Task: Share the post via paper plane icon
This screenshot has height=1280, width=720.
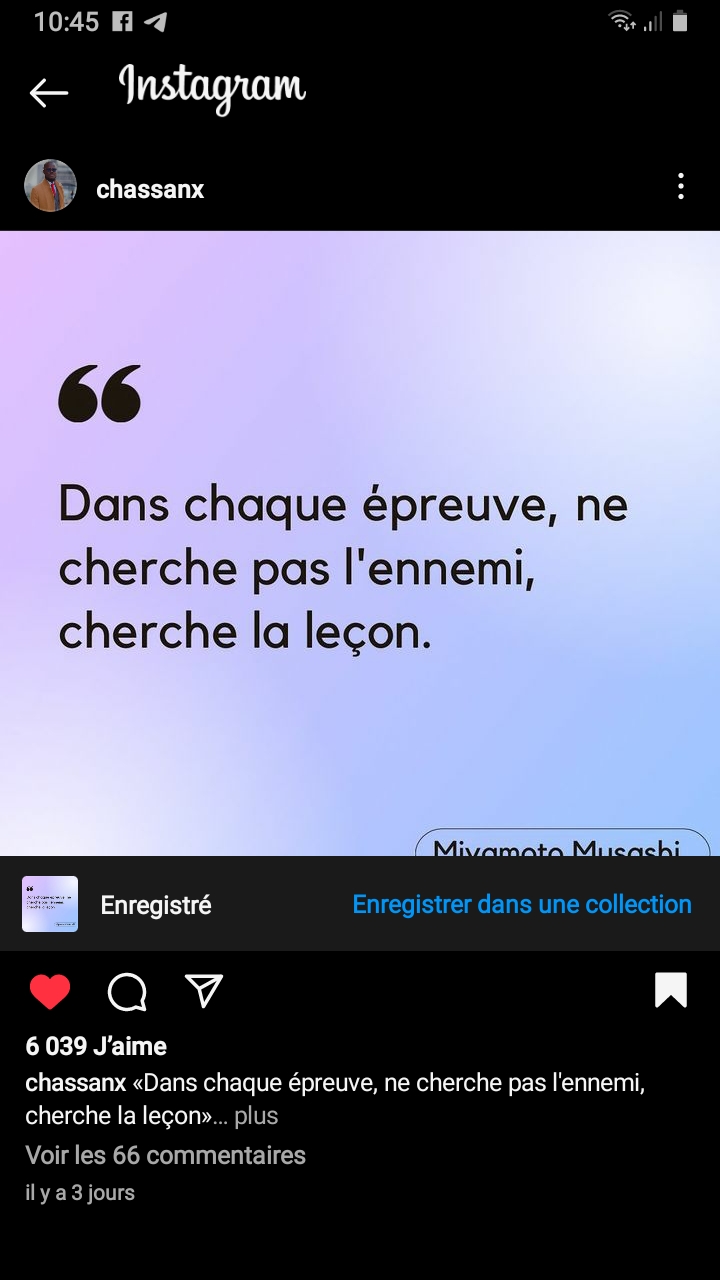Action: pos(204,991)
